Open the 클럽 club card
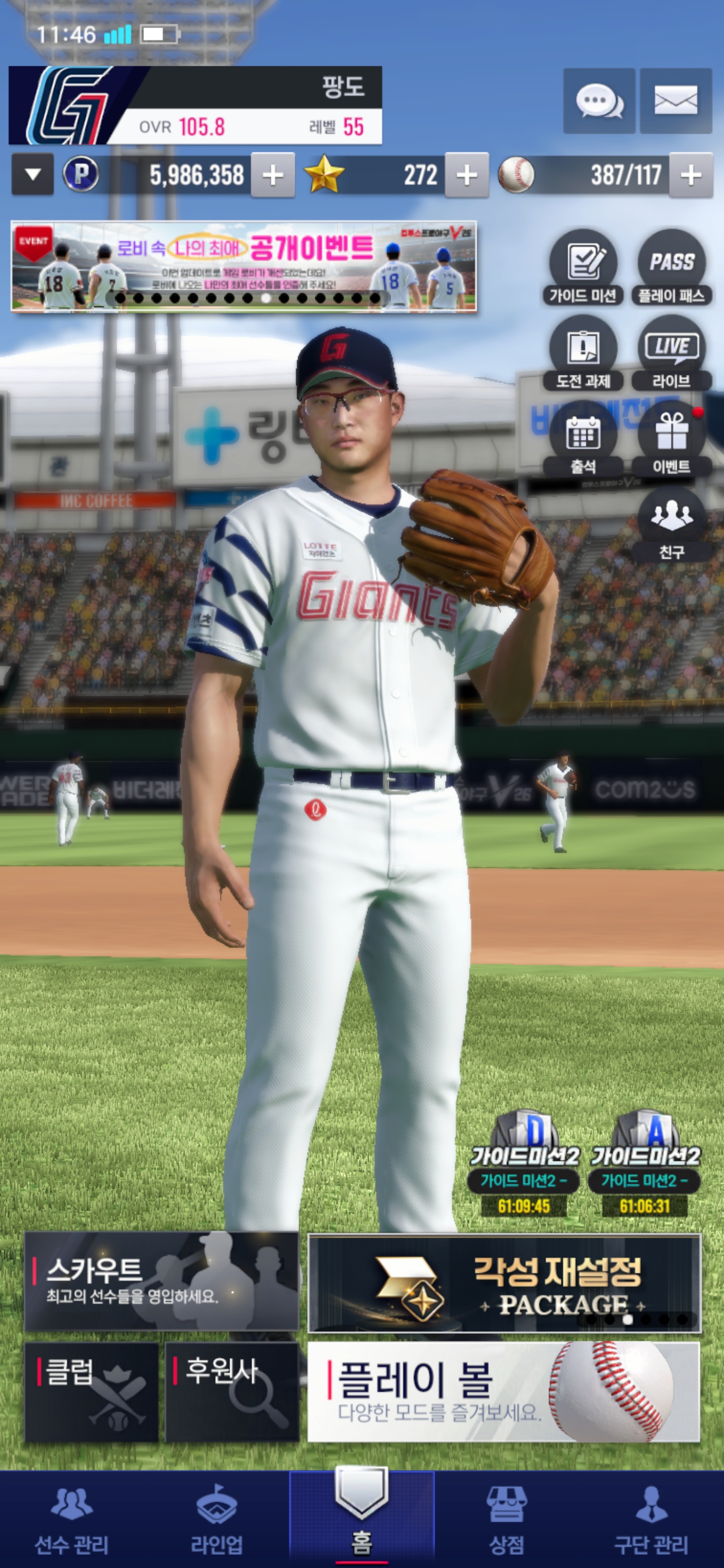Viewport: 724px width, 1568px height. click(92, 1392)
